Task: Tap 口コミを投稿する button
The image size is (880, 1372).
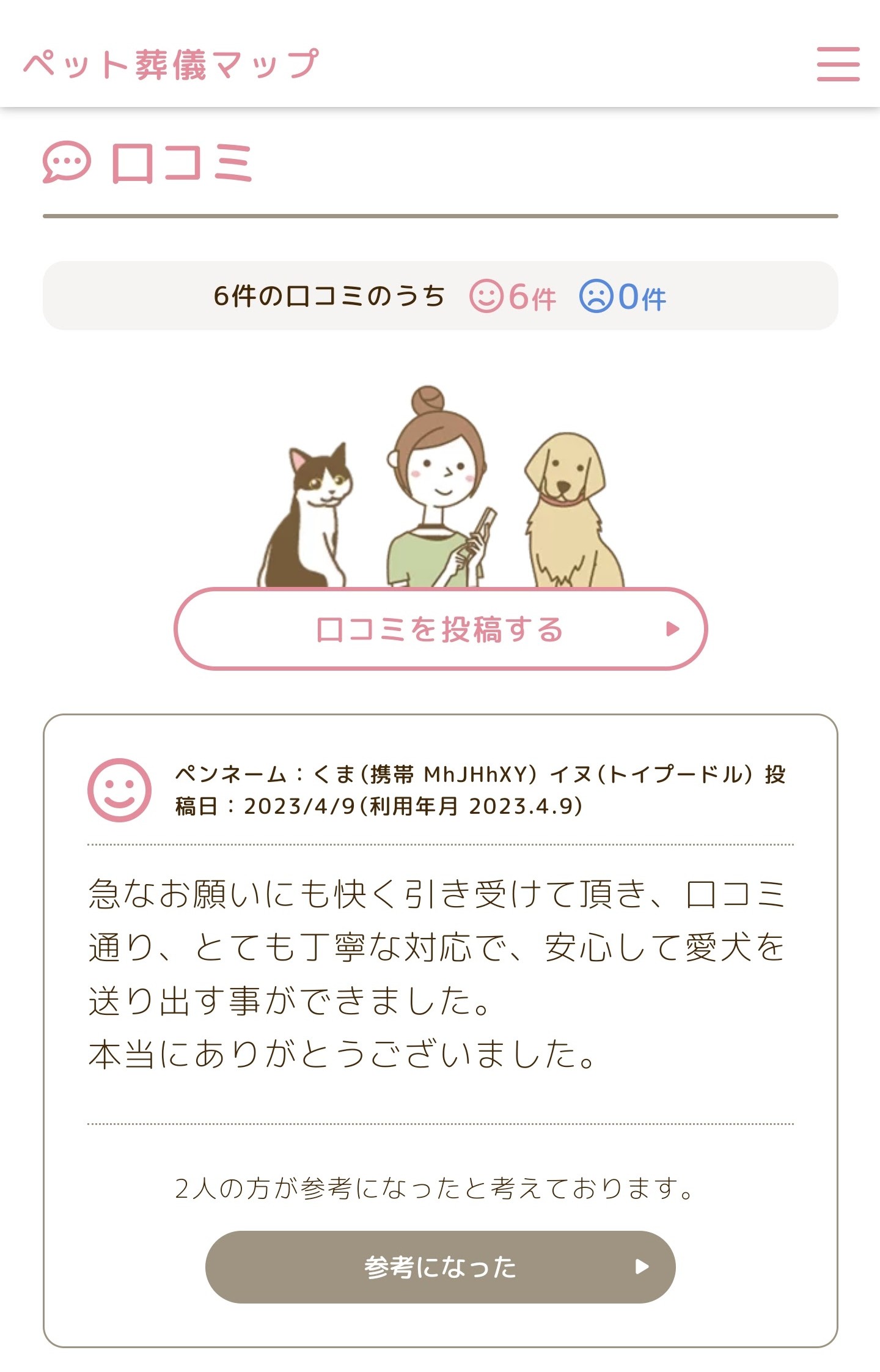Action: (440, 629)
